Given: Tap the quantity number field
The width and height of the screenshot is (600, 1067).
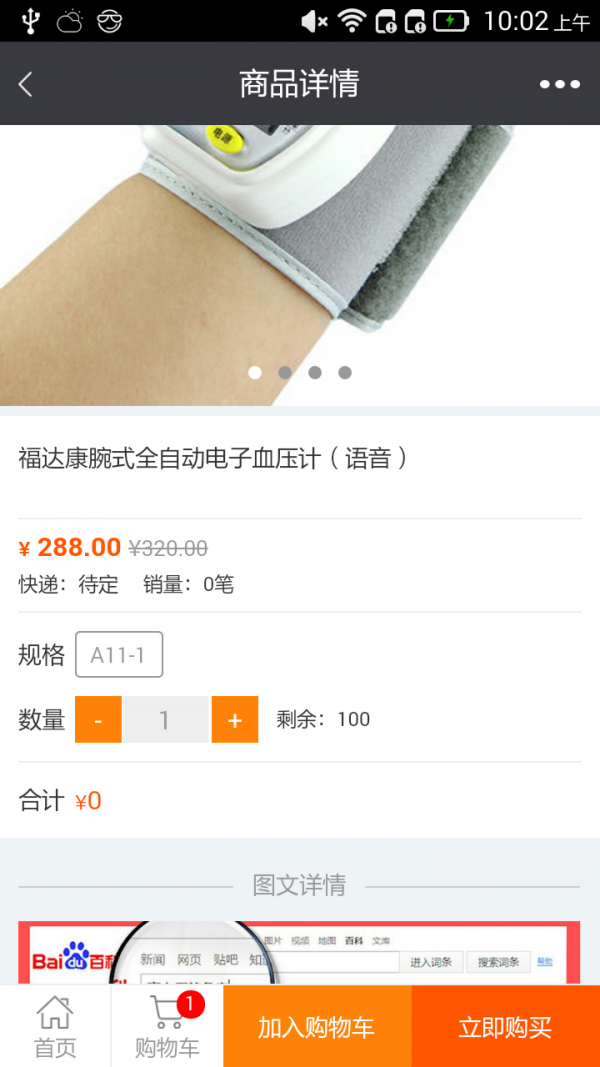Looking at the screenshot, I should (x=165, y=720).
